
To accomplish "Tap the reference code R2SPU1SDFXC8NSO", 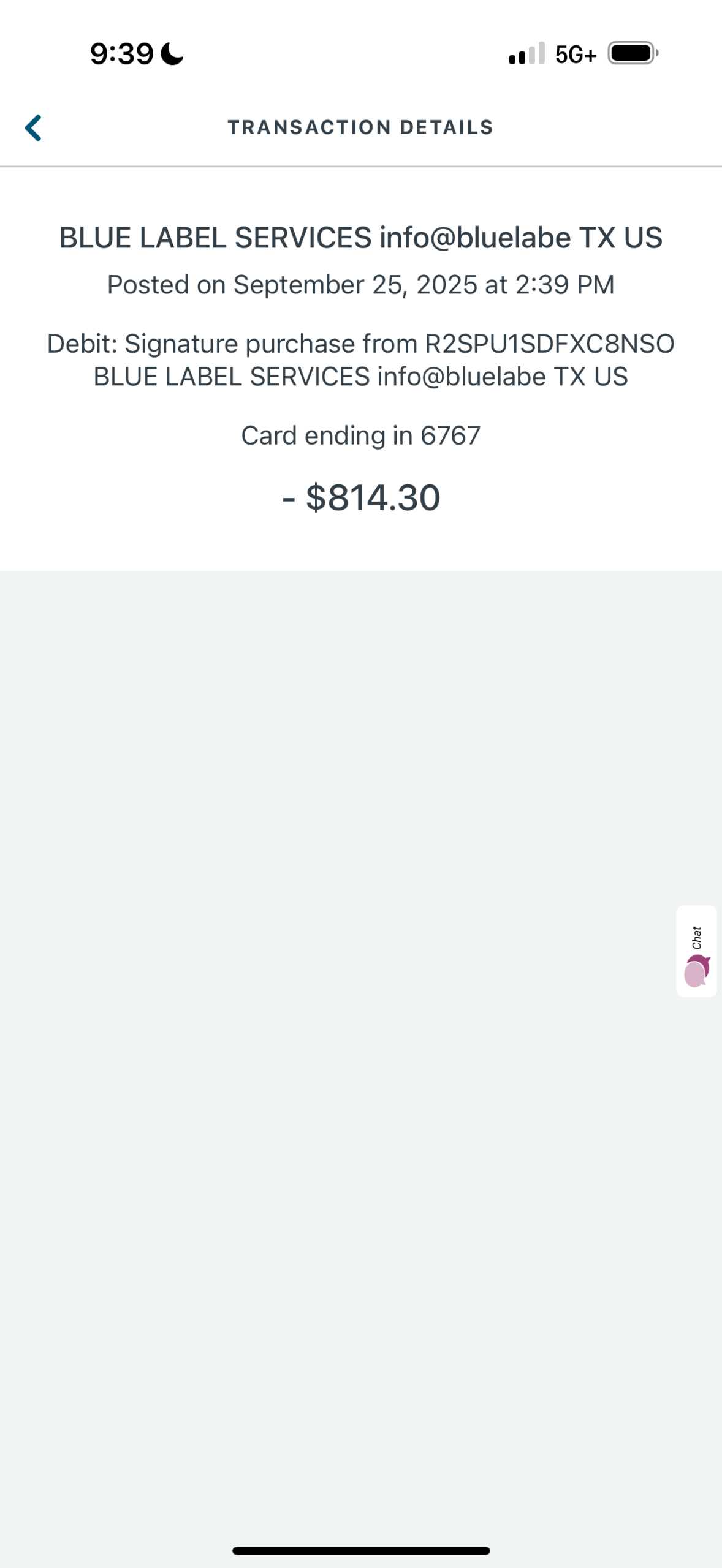I will tap(549, 343).
